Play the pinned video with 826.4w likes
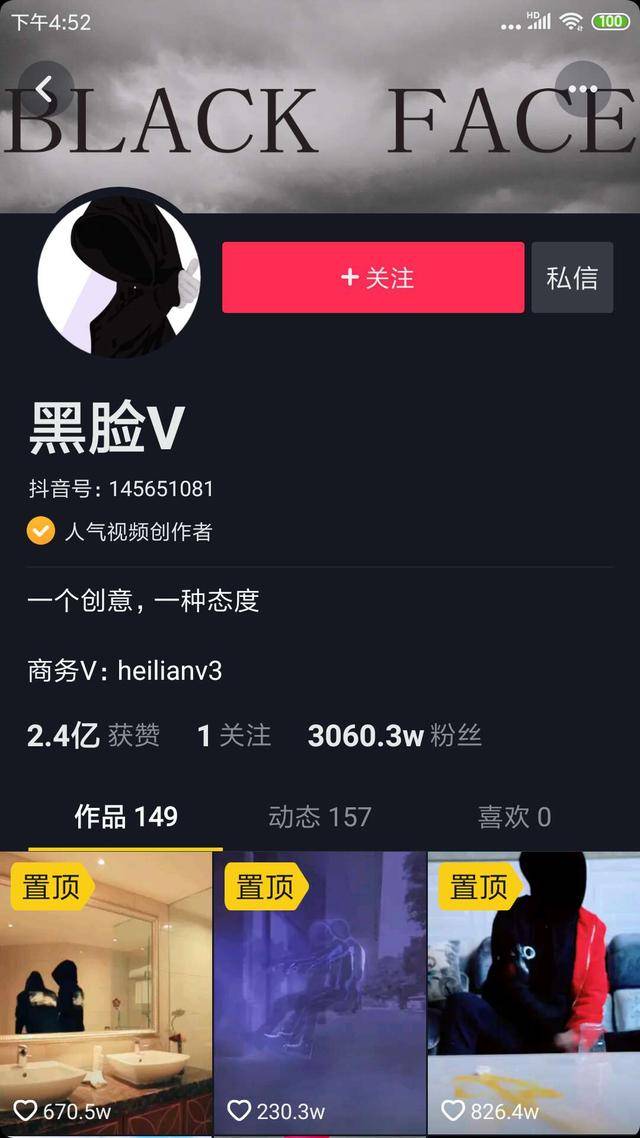 tap(534, 994)
